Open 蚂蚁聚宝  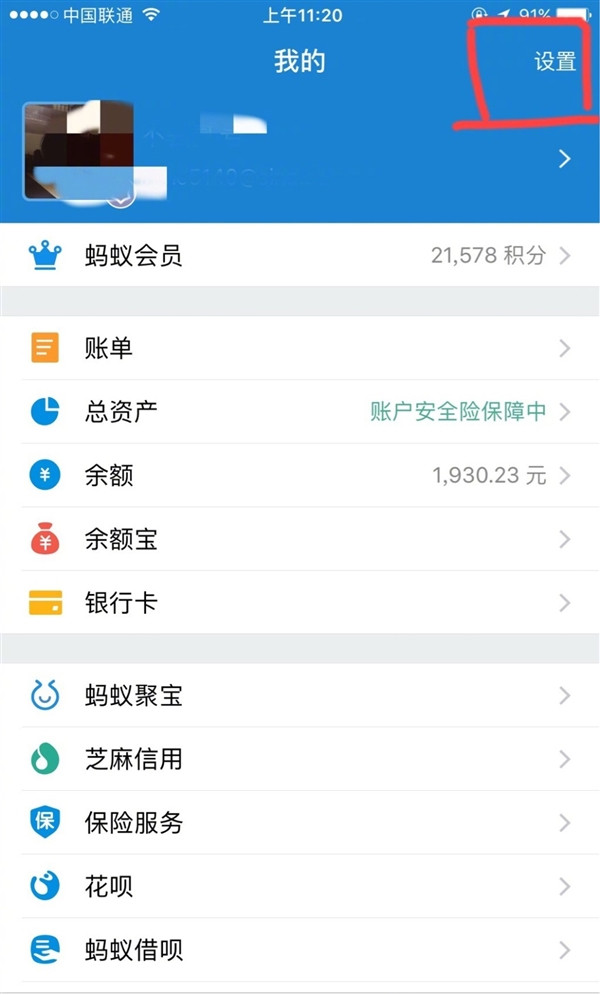click(x=300, y=696)
